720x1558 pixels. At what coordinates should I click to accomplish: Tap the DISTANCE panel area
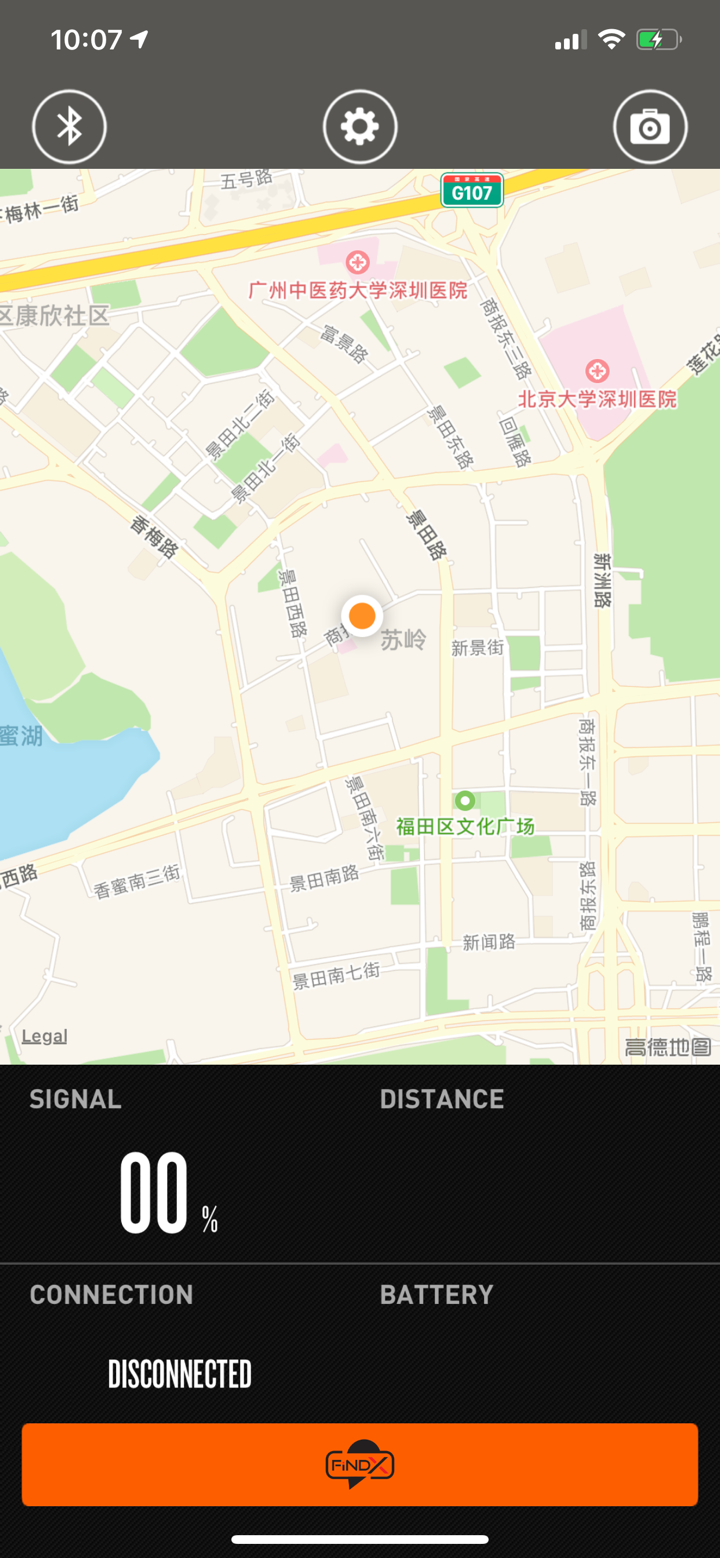[441, 1098]
